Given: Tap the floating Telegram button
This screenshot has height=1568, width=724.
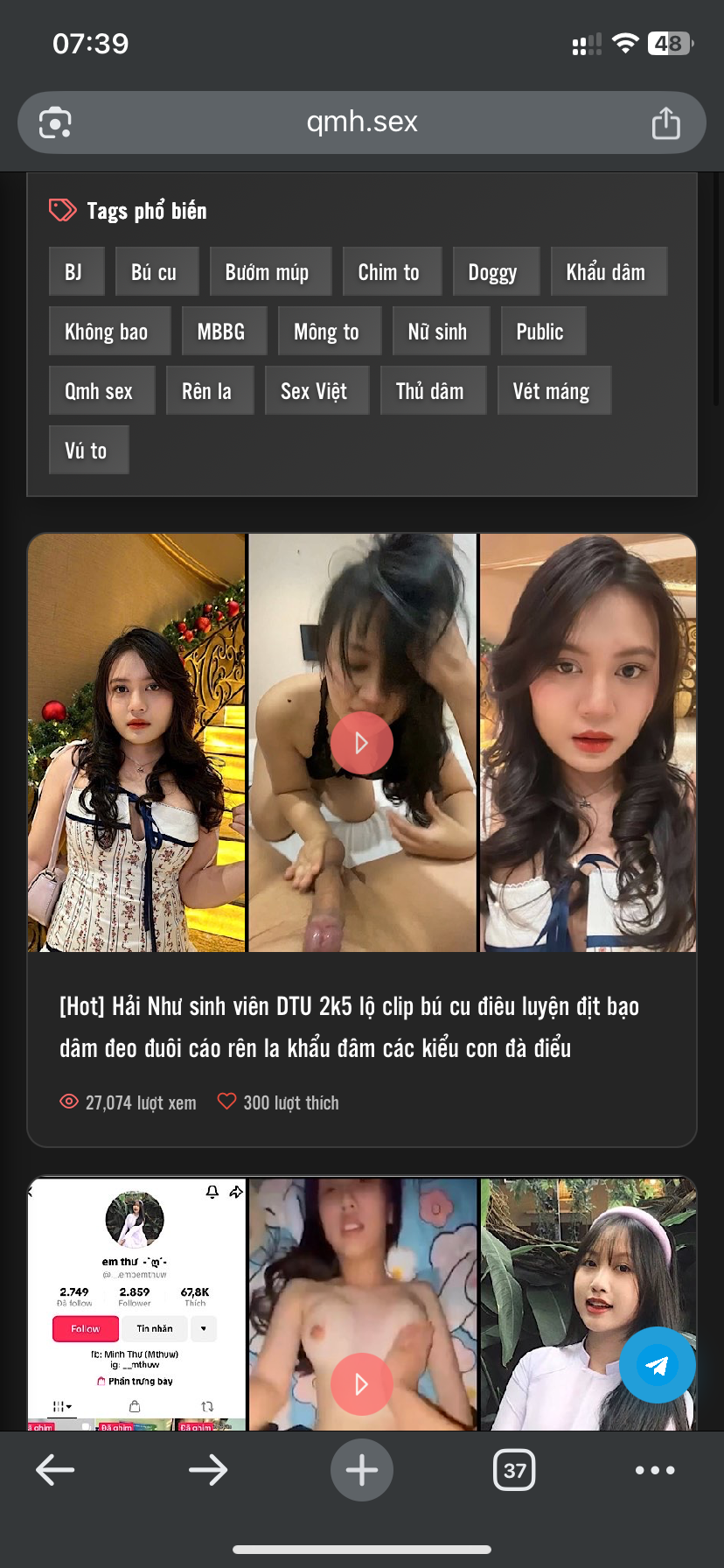Looking at the screenshot, I should pyautogui.click(x=657, y=1365).
